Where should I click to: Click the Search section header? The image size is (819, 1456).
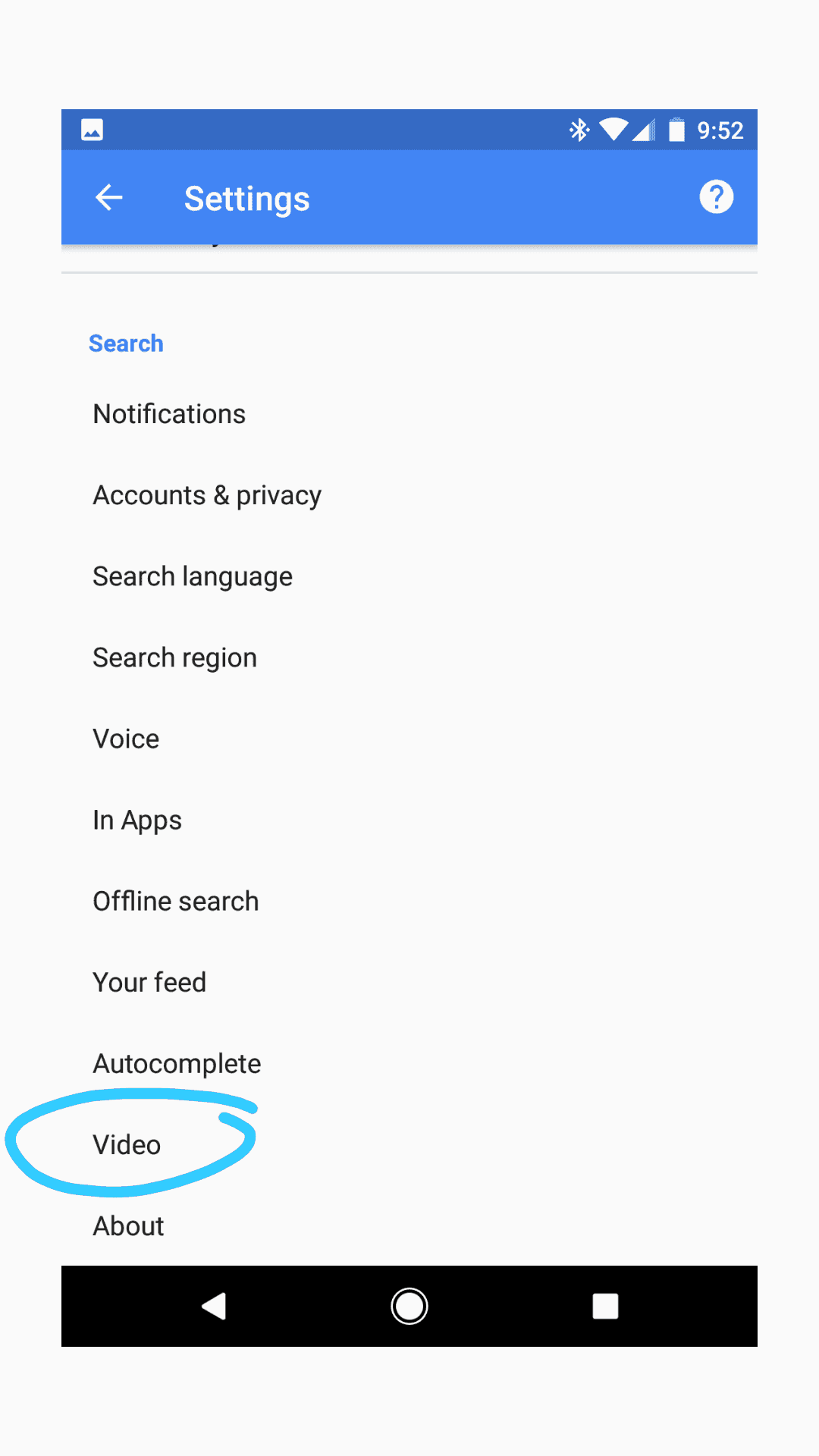(127, 343)
